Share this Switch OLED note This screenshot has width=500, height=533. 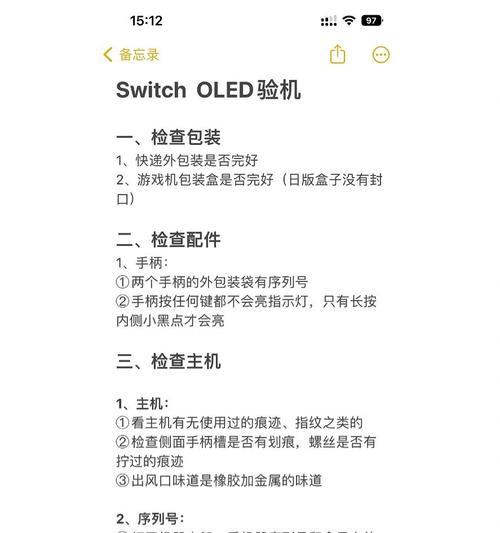tap(338, 54)
